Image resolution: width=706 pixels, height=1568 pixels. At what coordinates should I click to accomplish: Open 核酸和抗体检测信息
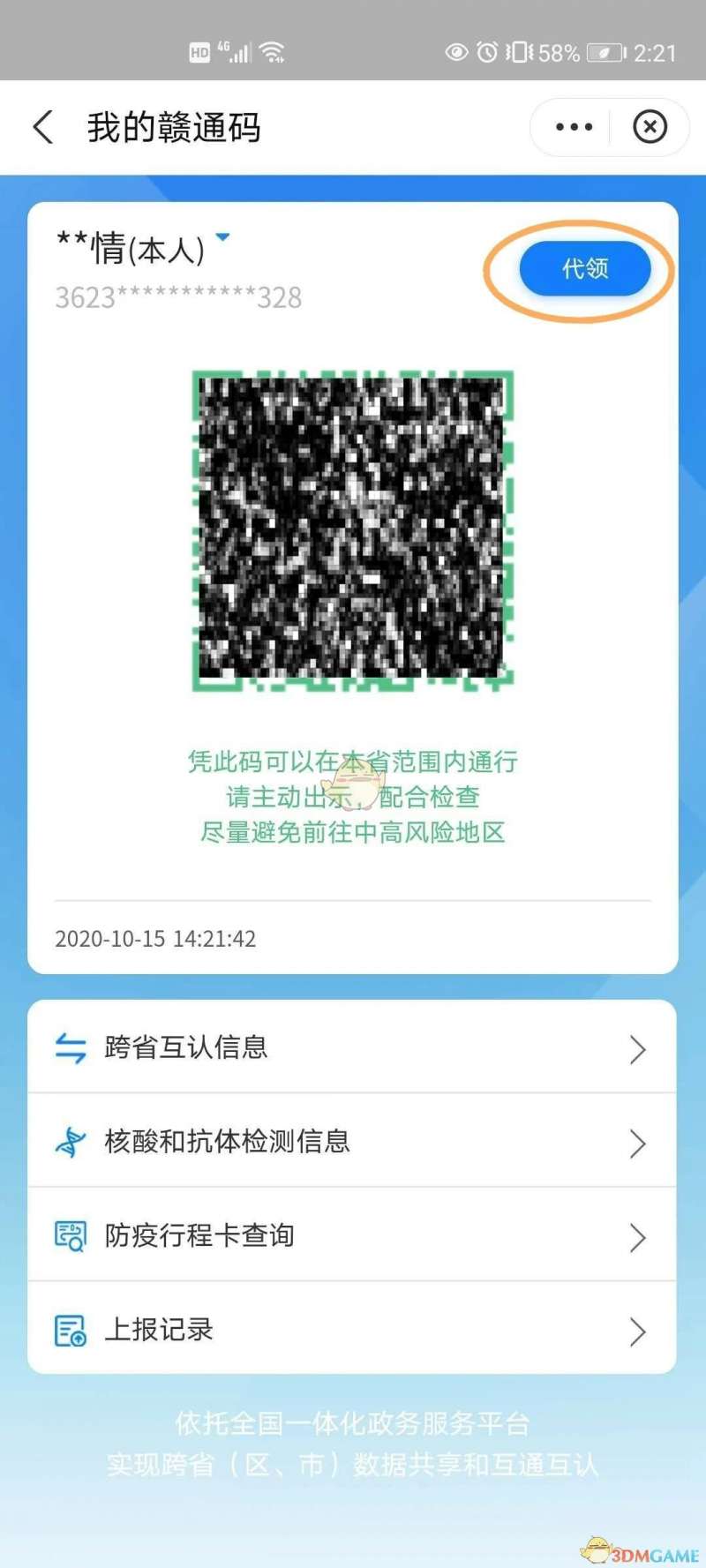[351, 1141]
